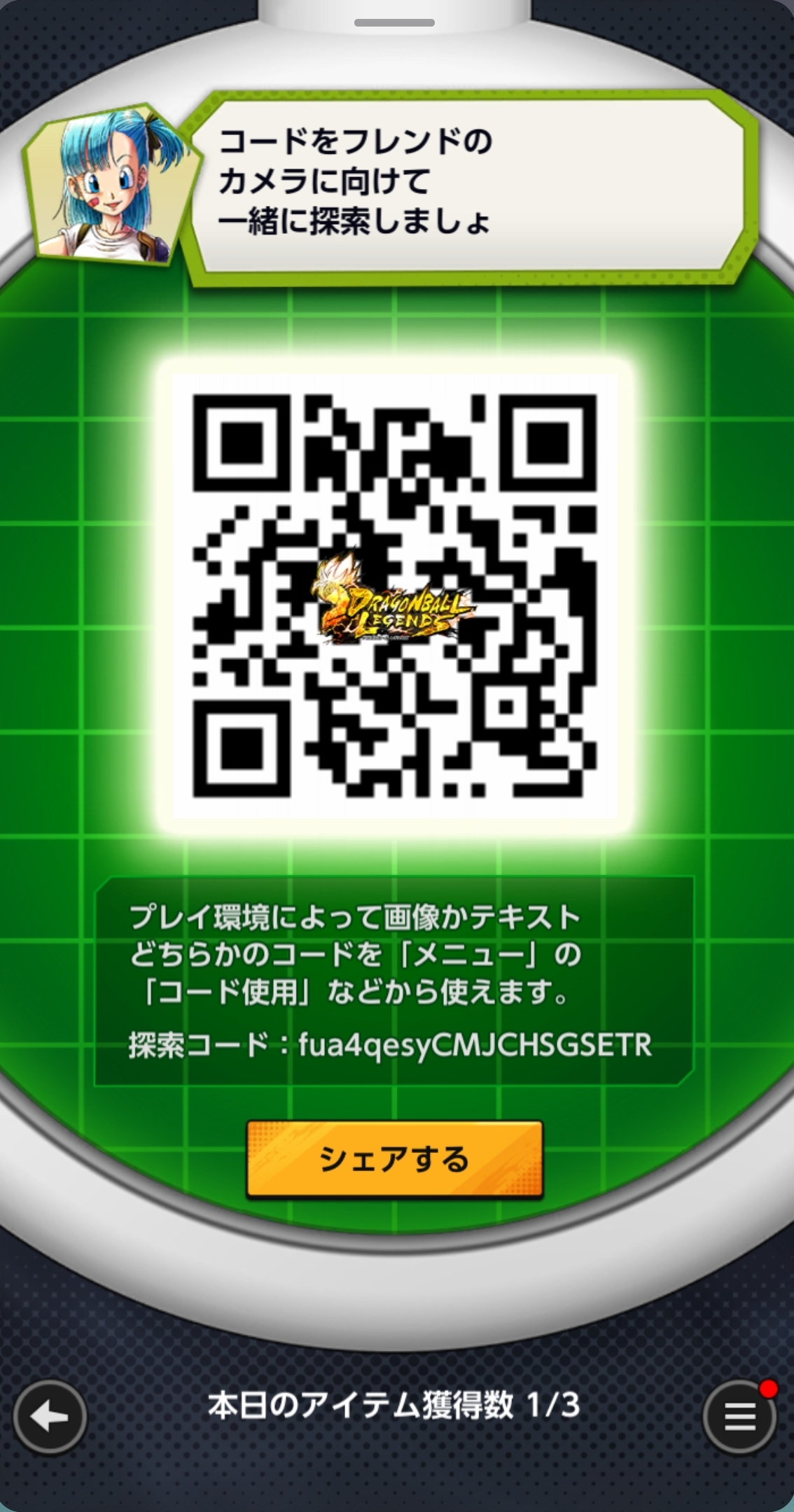Viewport: 794px width, 1512px height.
Task: Tap the シェアする share button
Action: pyautogui.click(x=394, y=1159)
